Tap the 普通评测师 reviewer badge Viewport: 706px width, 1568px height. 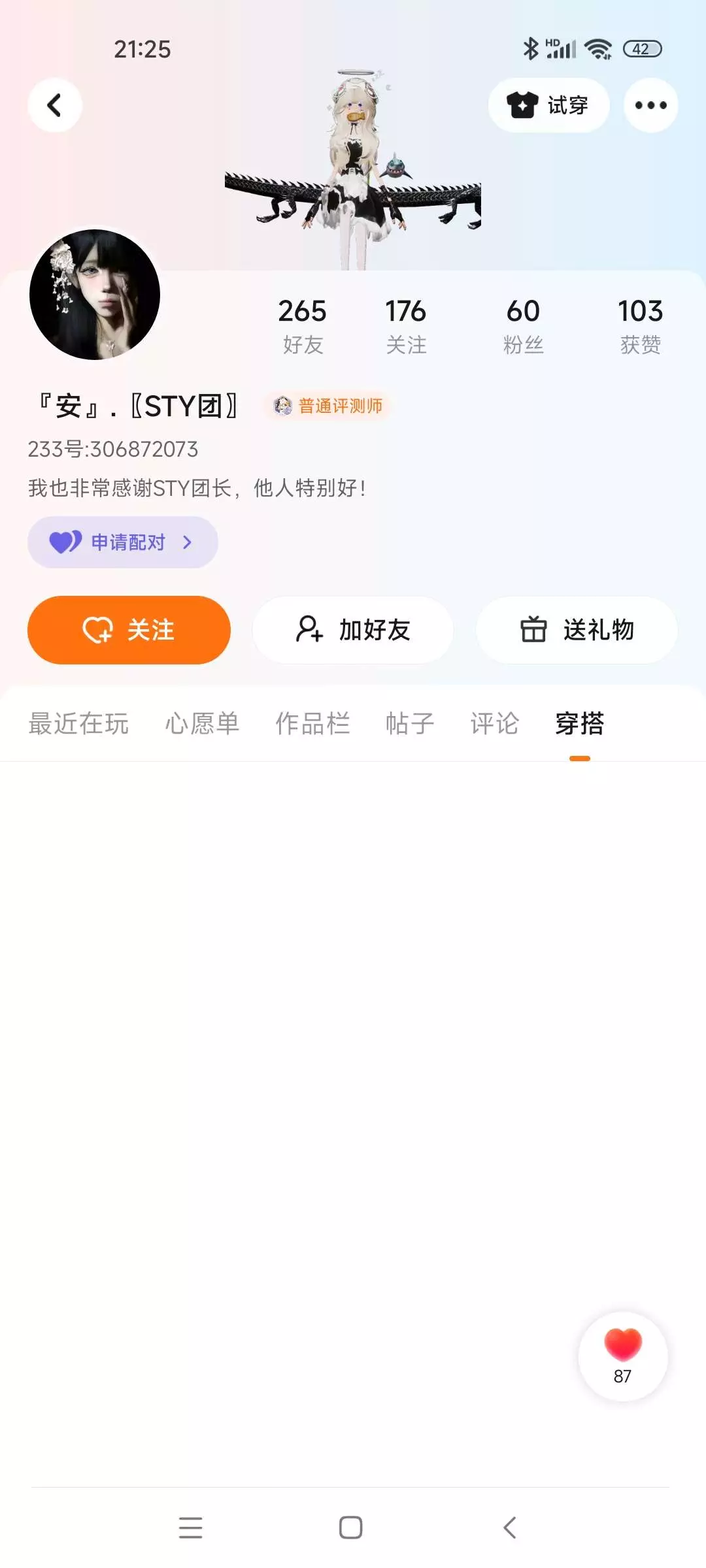(328, 406)
